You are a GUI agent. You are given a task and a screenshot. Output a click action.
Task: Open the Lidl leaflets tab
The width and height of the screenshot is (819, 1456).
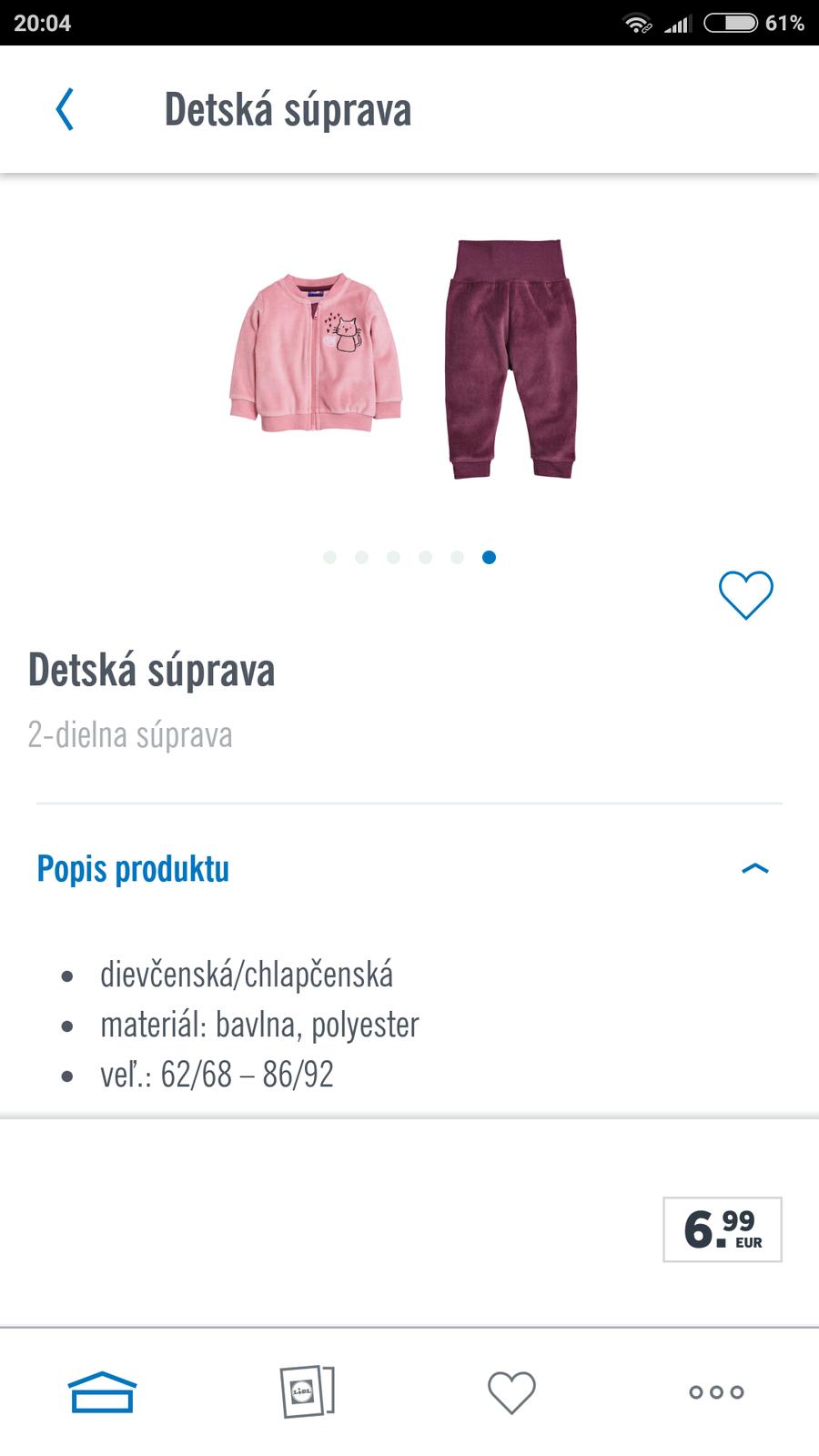(x=307, y=1391)
